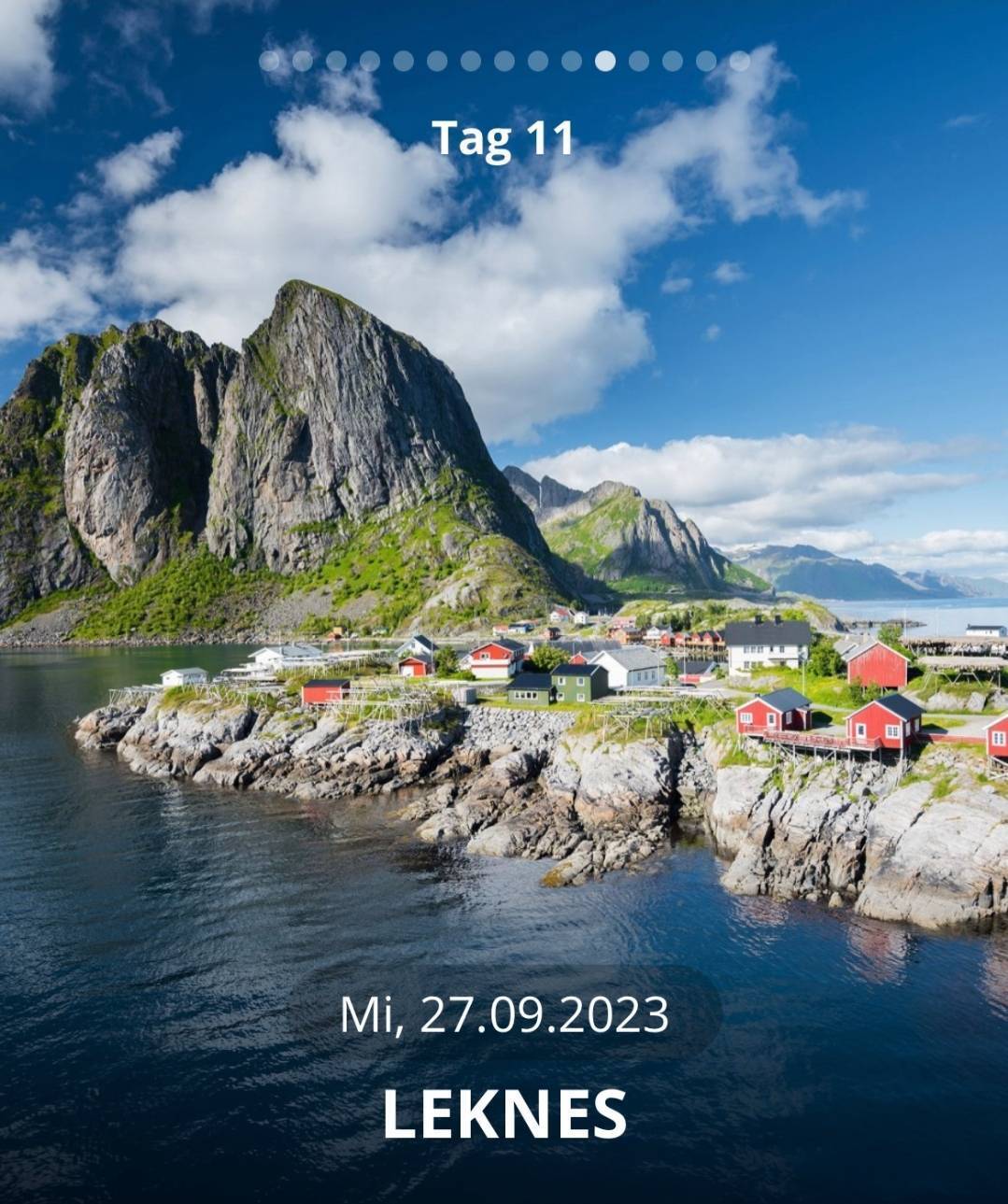Select the last dot in the page indicator

(x=739, y=62)
